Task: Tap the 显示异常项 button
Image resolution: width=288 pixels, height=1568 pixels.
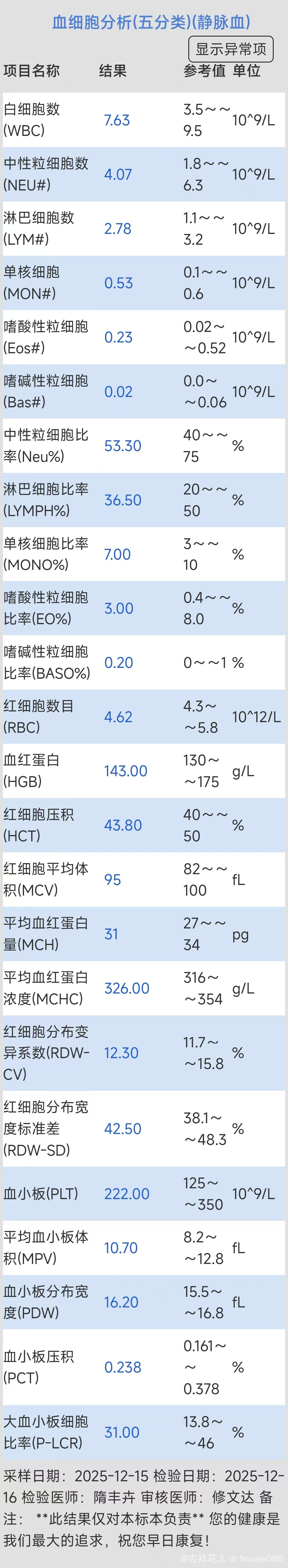Action: pos(231,49)
